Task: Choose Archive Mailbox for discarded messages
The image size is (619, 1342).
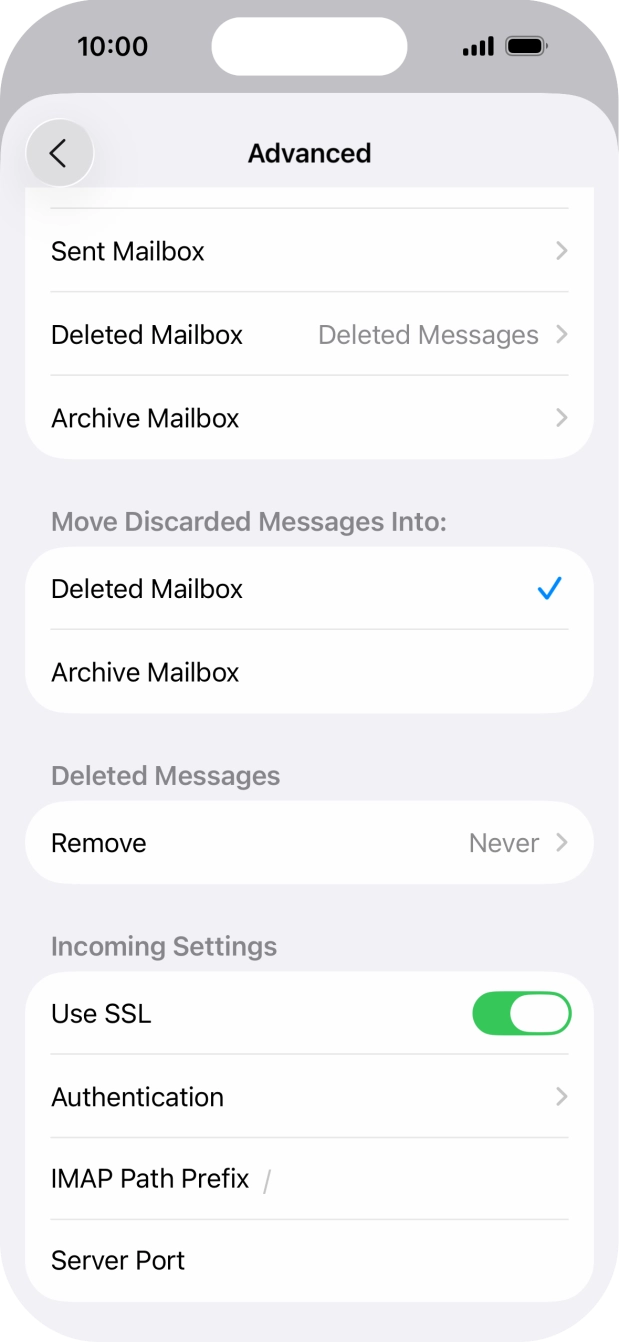Action: tap(309, 672)
